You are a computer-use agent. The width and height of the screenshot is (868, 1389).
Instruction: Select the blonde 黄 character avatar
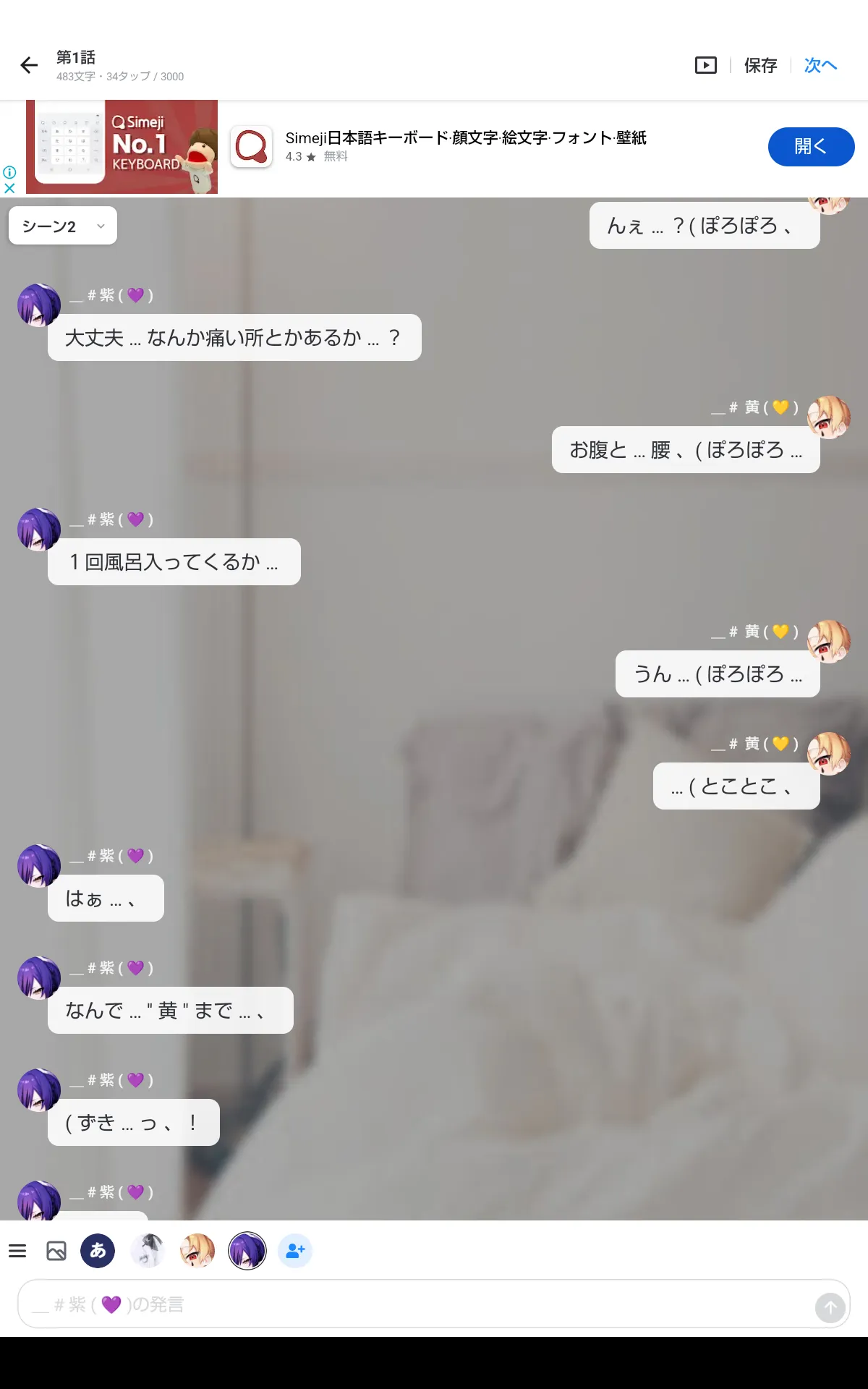point(197,1251)
